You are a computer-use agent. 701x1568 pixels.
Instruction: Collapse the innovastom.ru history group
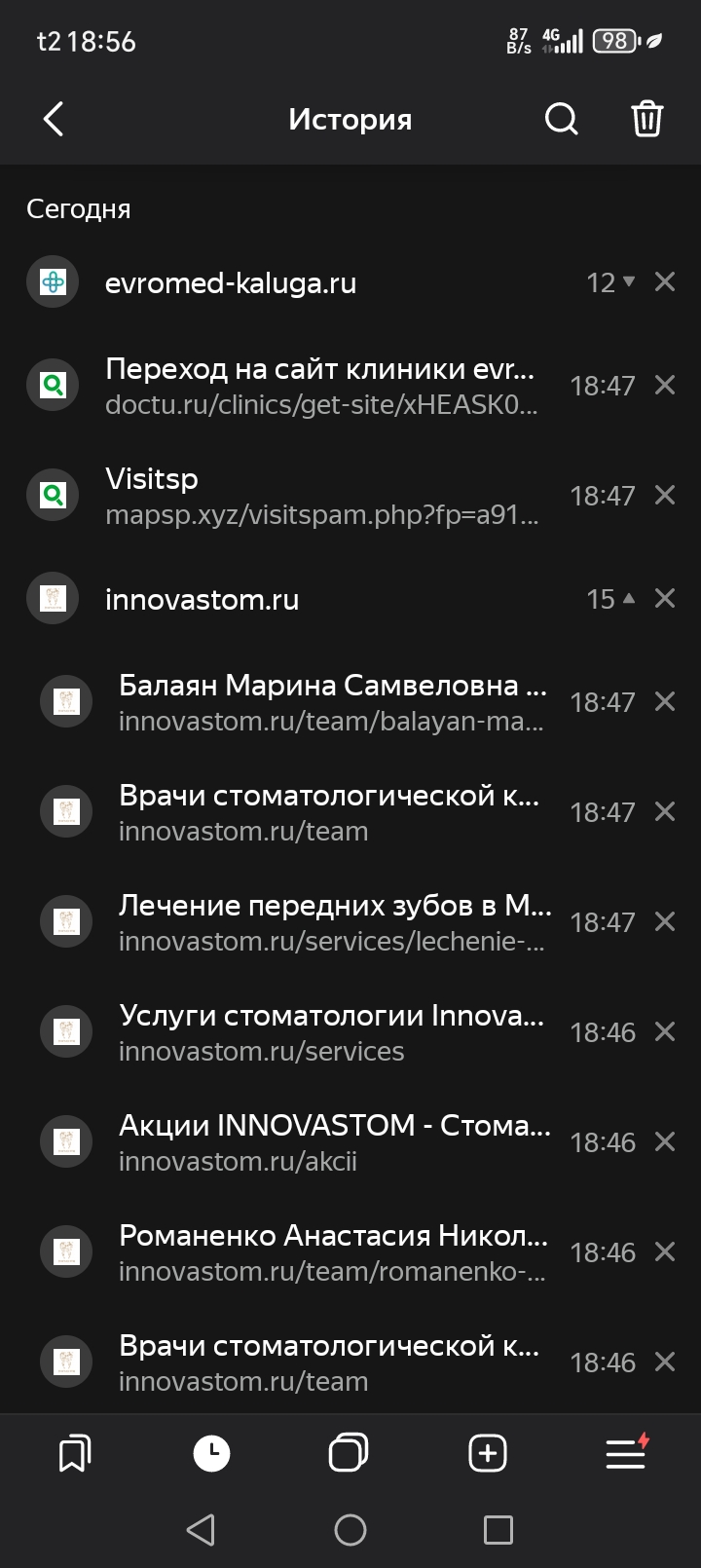coord(610,599)
